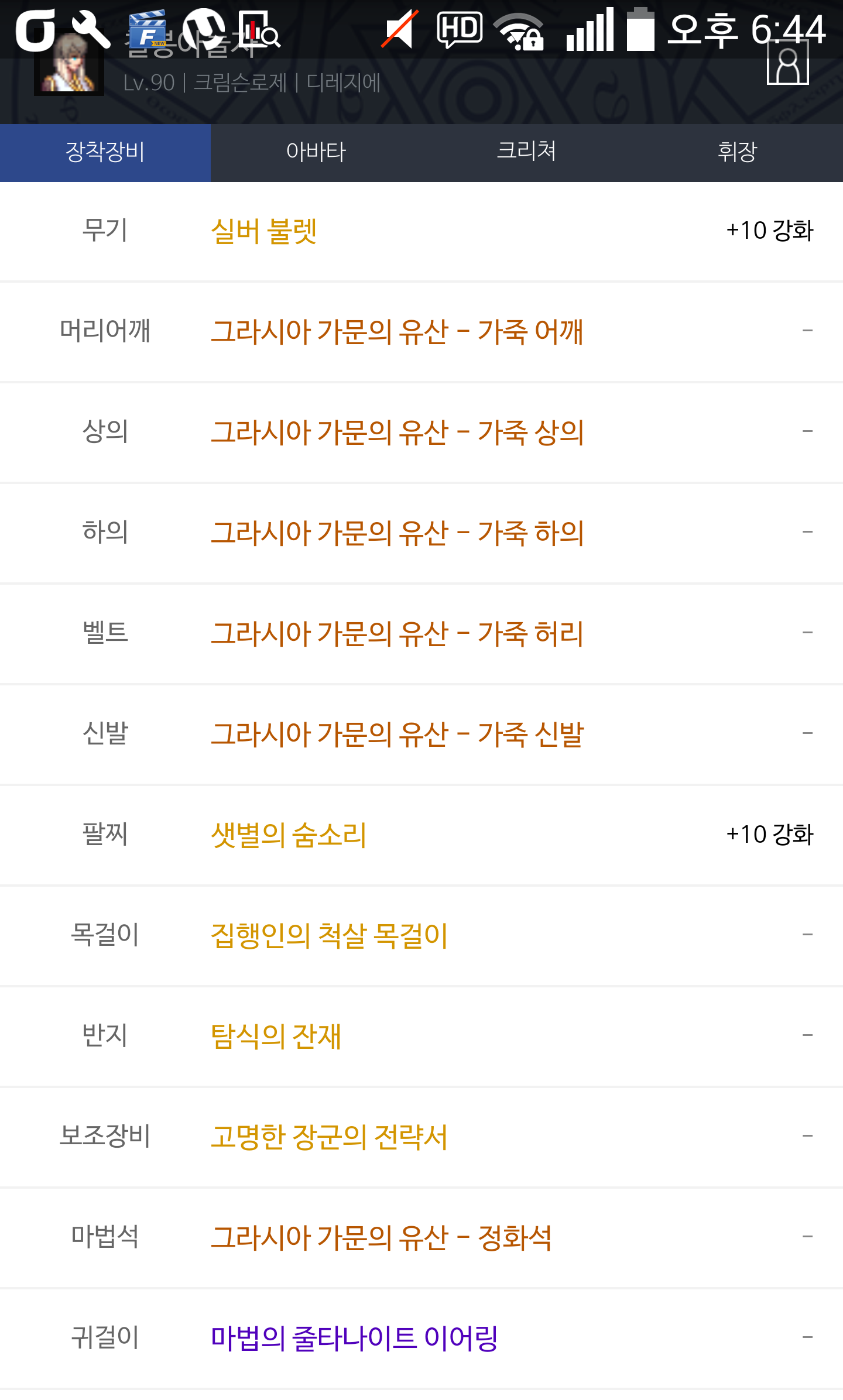Open the profile icon in the header
Screen dimensions: 843x1400
pyautogui.click(x=788, y=63)
